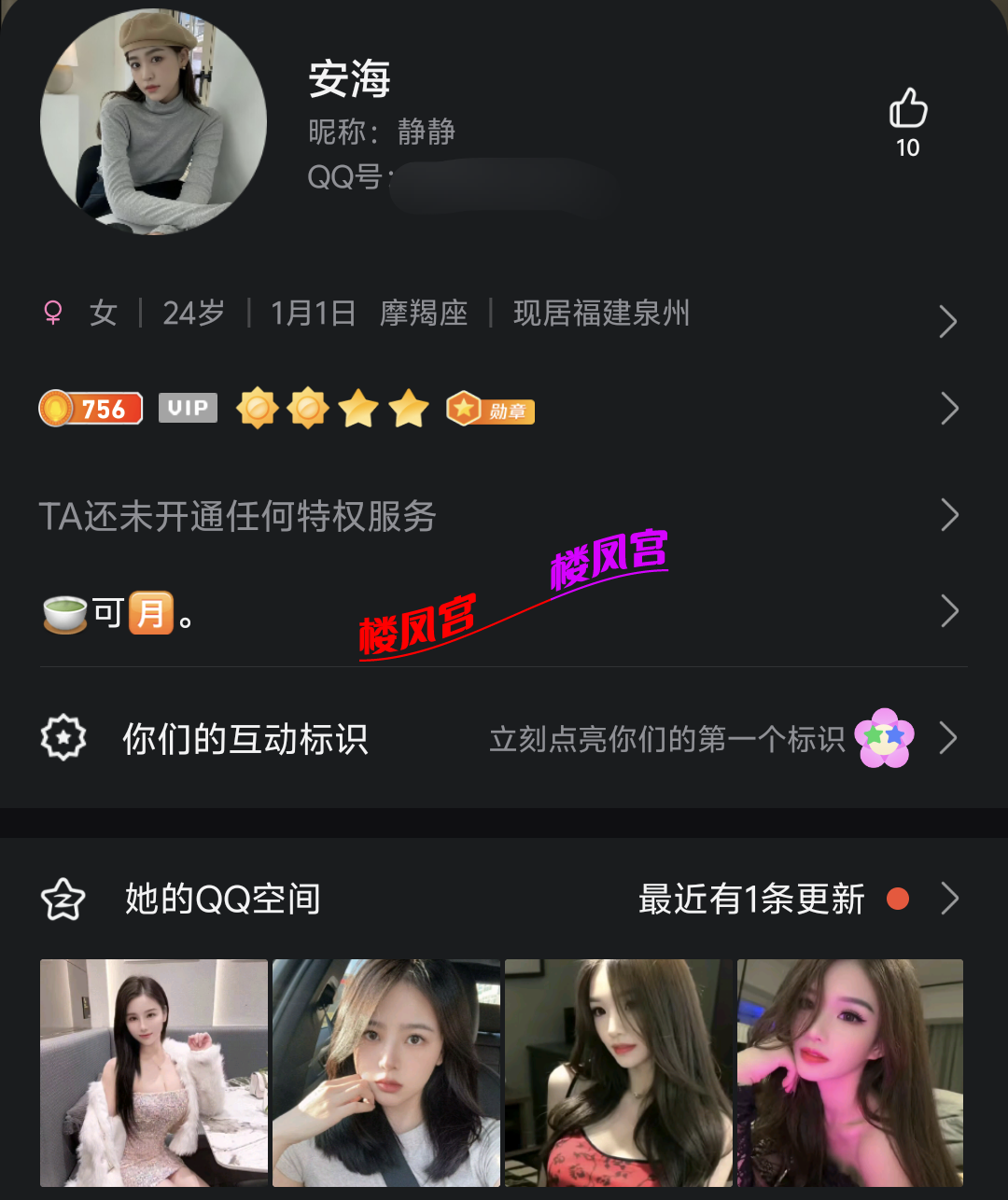Click TA还未开通任何特权服务 row
1008x1200 pixels.
pyautogui.click(x=236, y=515)
